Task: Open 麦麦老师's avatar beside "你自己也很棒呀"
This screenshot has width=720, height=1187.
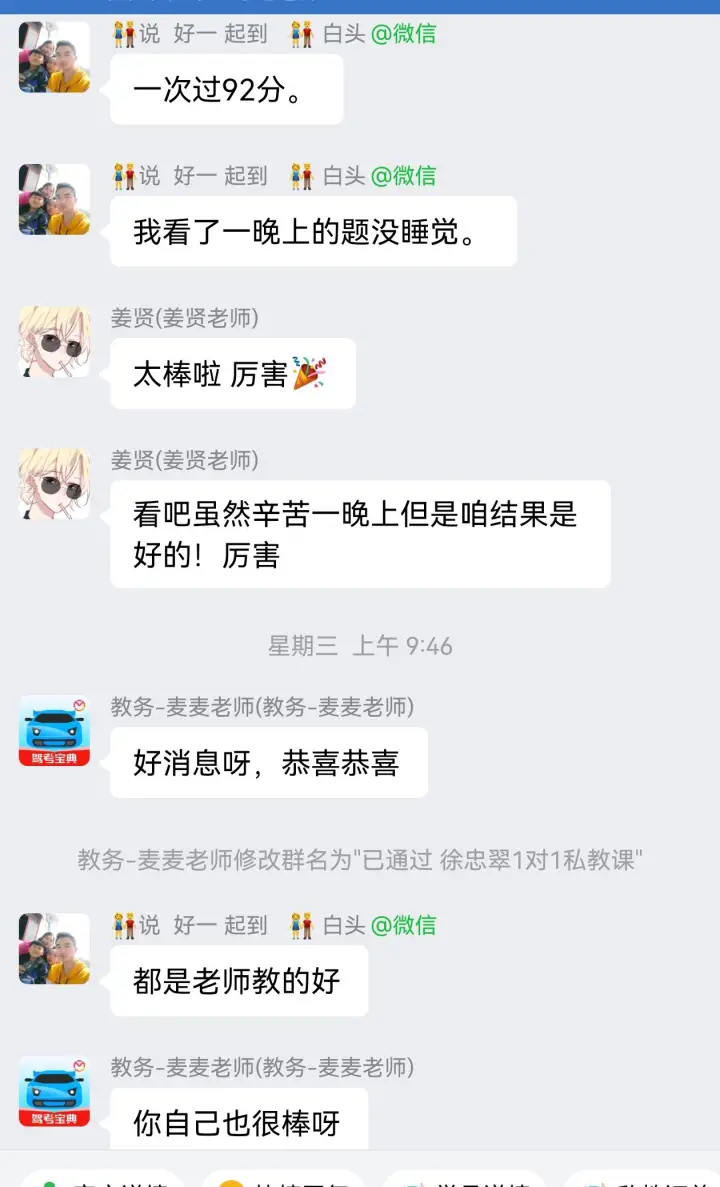Action: click(54, 1092)
